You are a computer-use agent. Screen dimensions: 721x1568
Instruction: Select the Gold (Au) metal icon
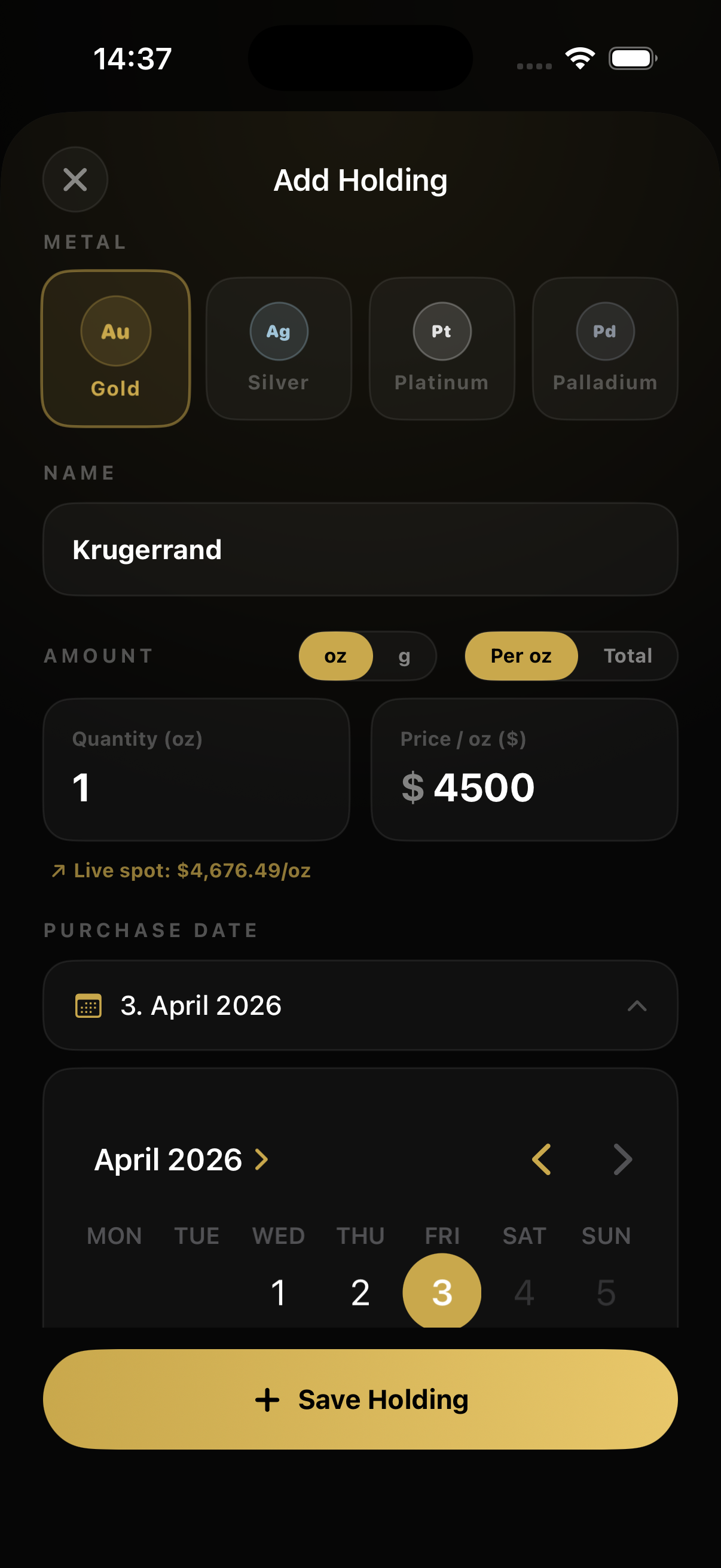click(115, 332)
